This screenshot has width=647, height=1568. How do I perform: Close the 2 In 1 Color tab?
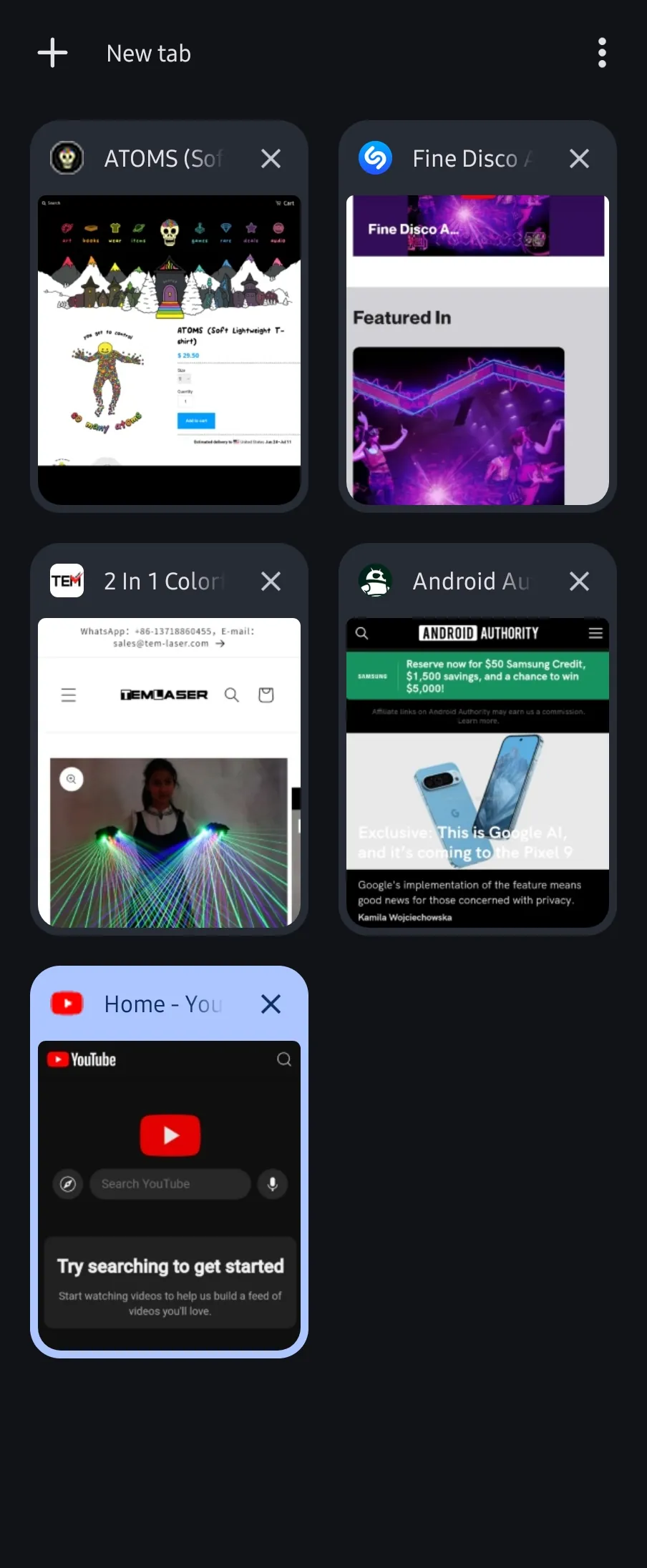(271, 581)
